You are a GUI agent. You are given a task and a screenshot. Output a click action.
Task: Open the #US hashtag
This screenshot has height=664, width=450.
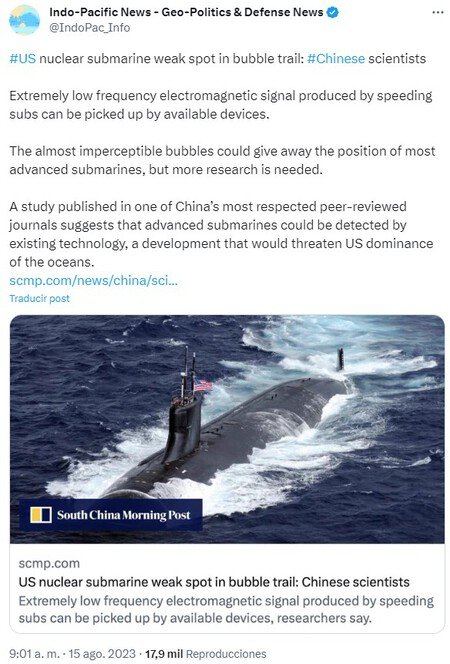click(22, 58)
